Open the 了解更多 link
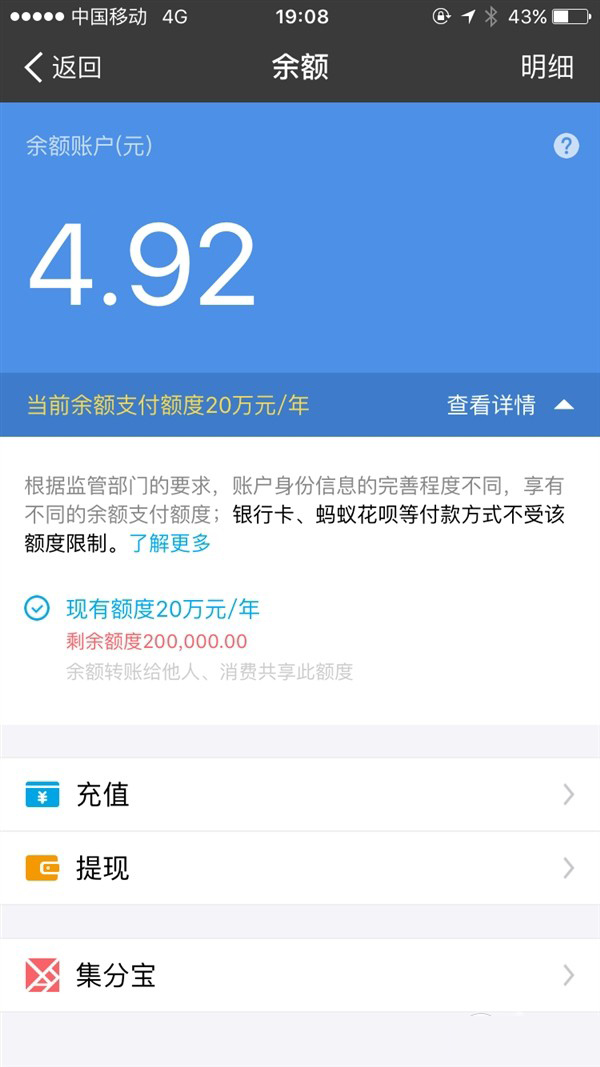This screenshot has width=600, height=1067. coord(172,544)
